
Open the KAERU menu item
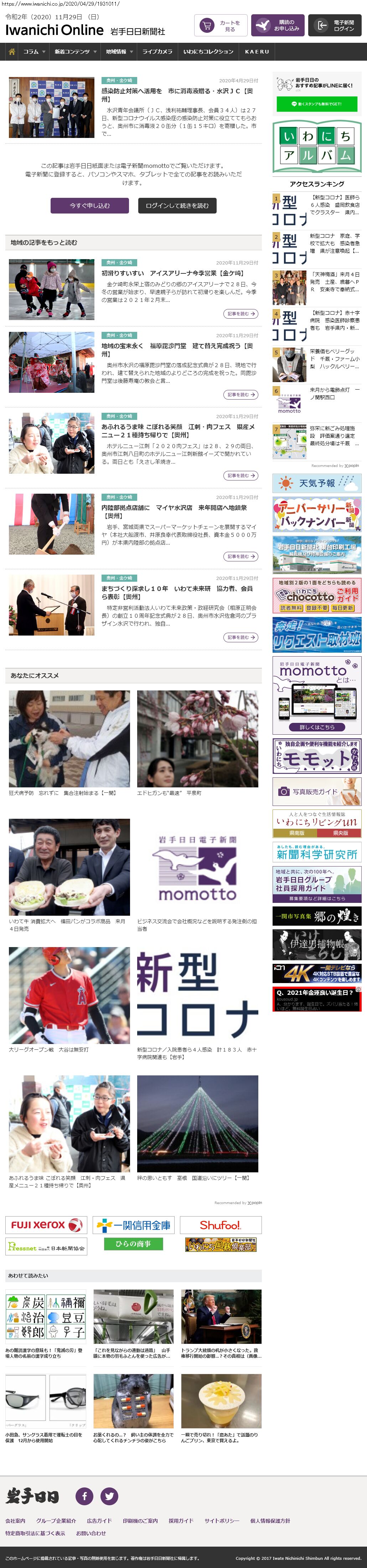click(x=257, y=52)
